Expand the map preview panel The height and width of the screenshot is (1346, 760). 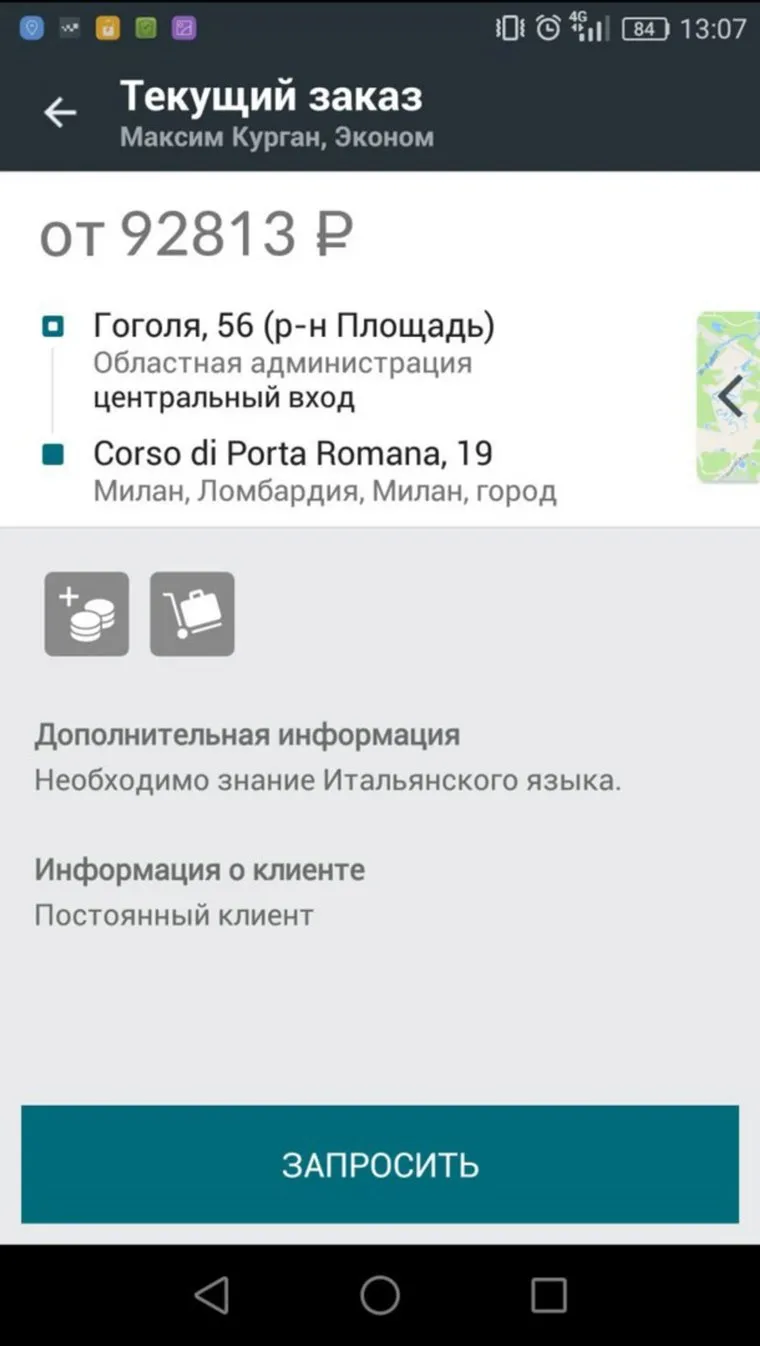click(x=729, y=397)
